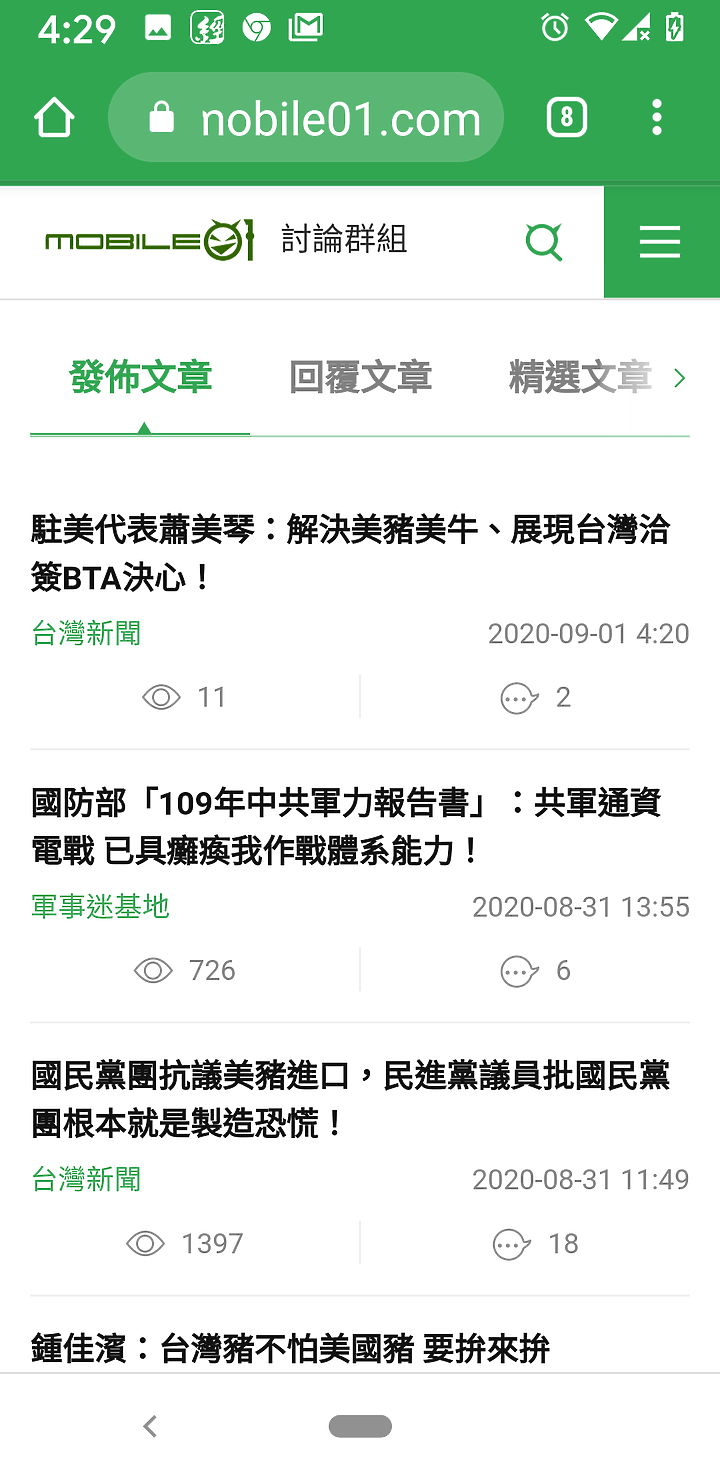Open the green hamburger menu
Image resolution: width=720 pixels, height=1480 pixels.
pos(661,242)
